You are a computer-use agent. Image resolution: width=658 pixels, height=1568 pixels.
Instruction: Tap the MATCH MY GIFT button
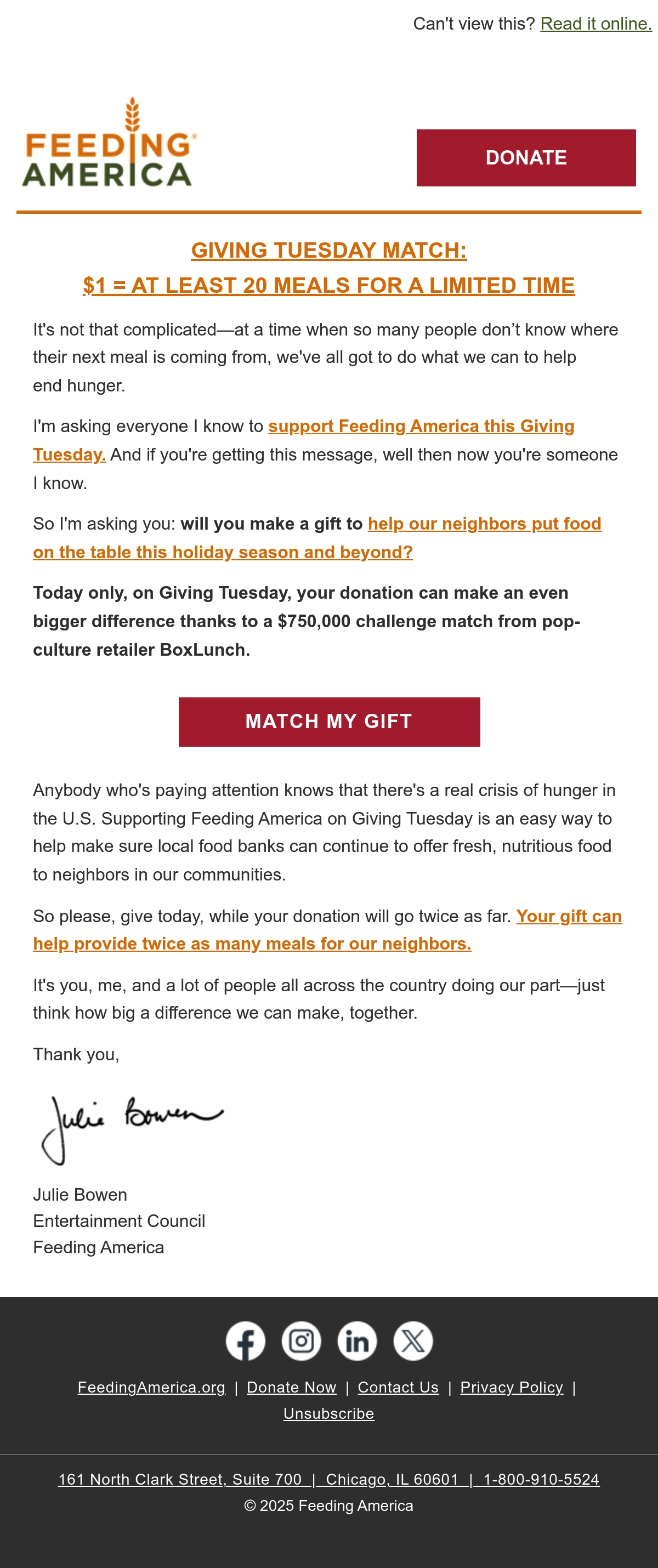pyautogui.click(x=328, y=721)
